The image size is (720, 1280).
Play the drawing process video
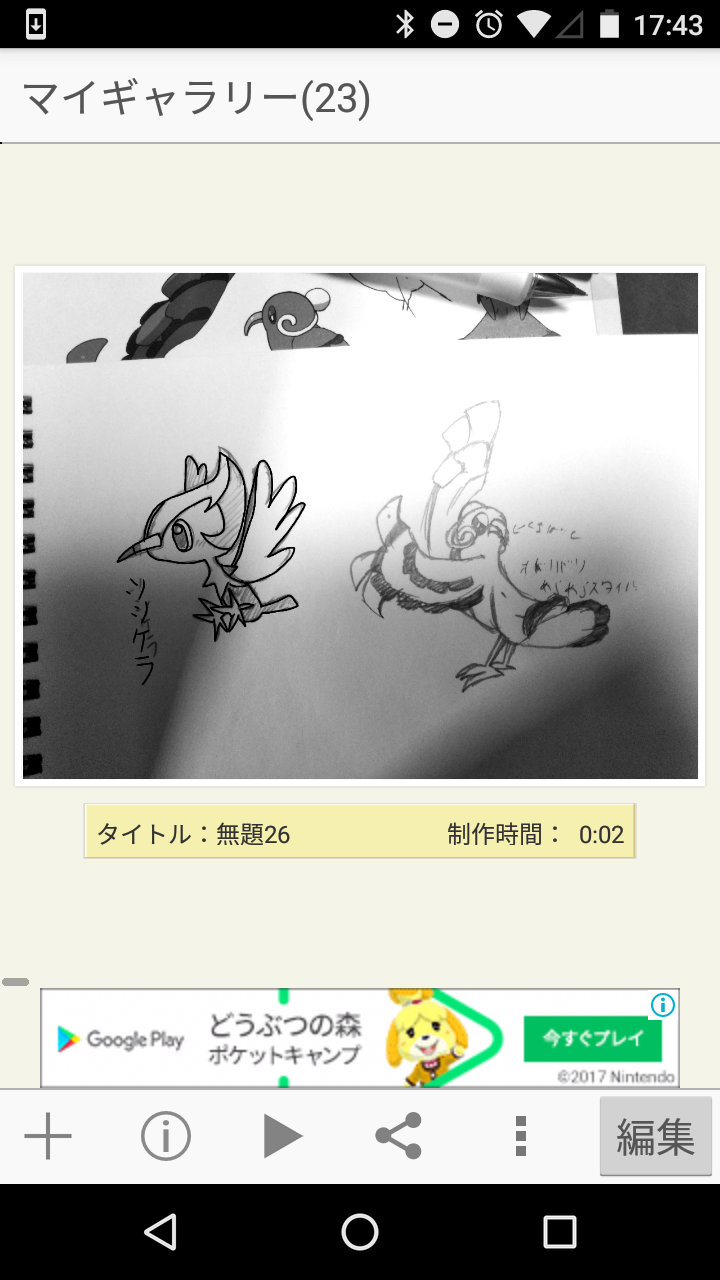(282, 1136)
